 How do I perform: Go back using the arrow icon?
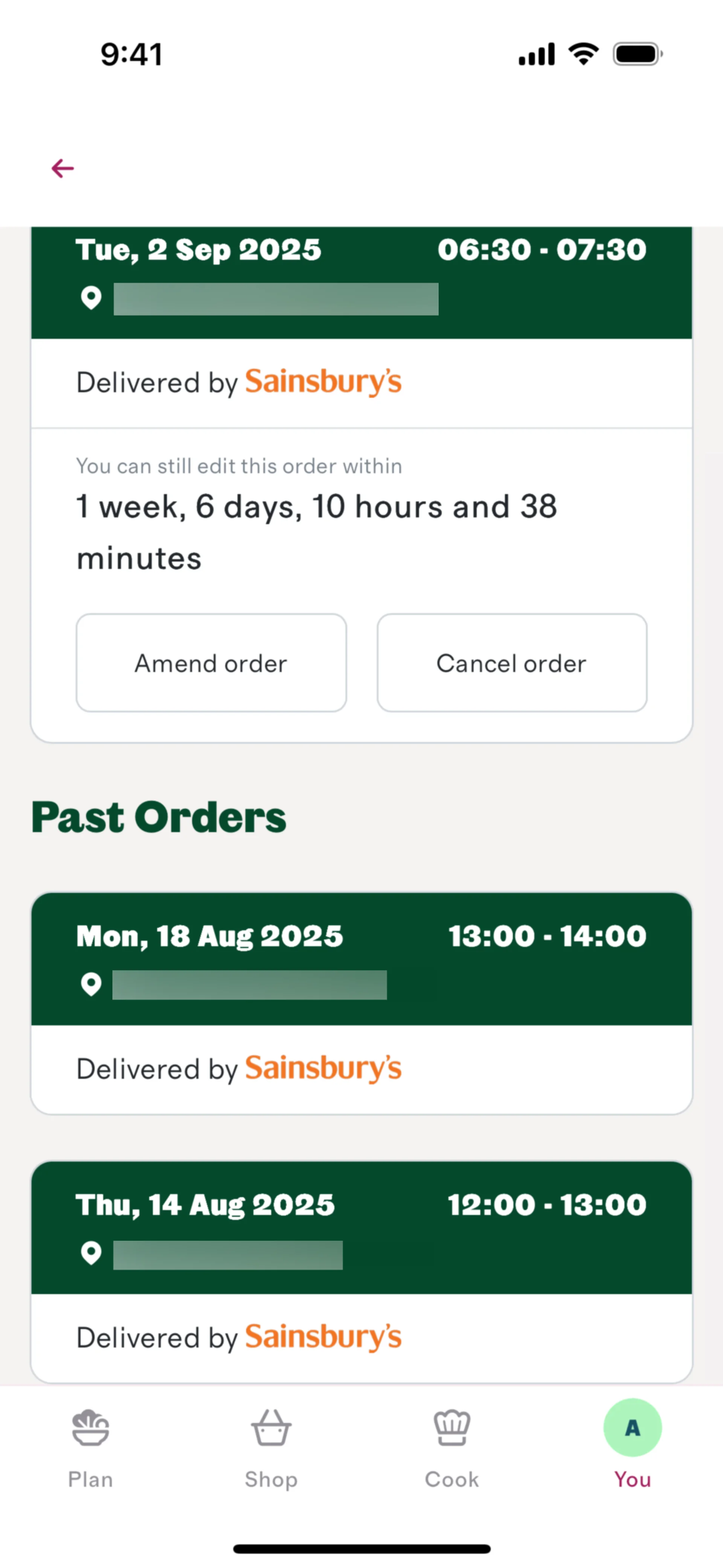(63, 169)
